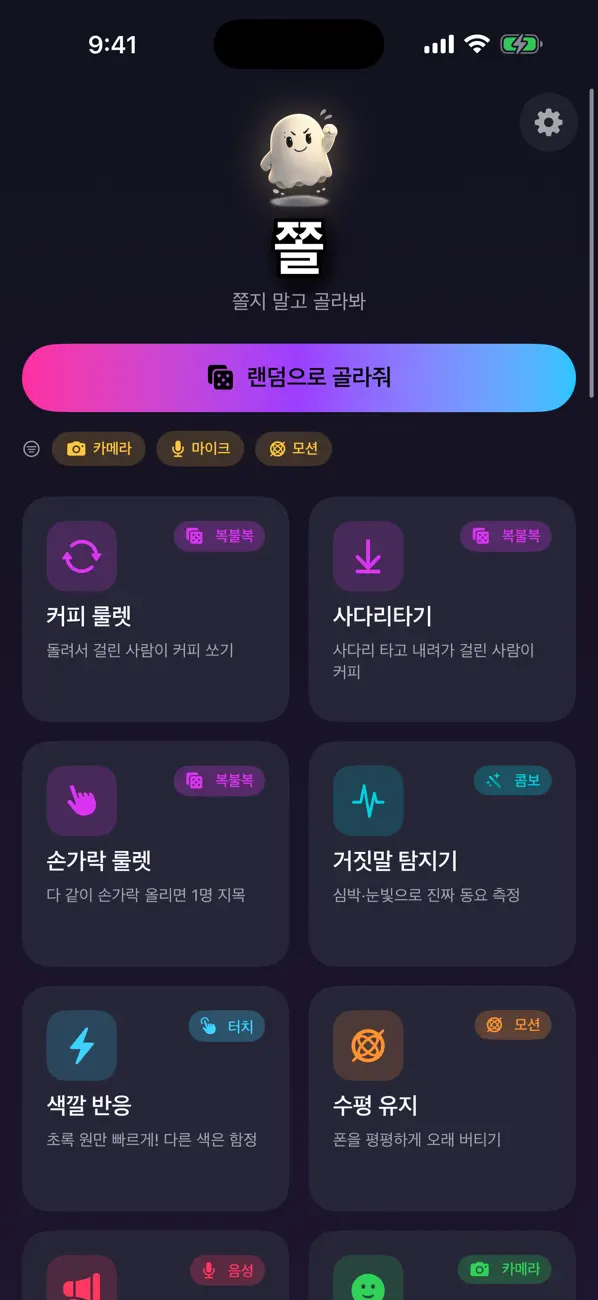Tap the 랜덤으로 골라줘 button
This screenshot has width=598, height=1300.
coord(299,378)
